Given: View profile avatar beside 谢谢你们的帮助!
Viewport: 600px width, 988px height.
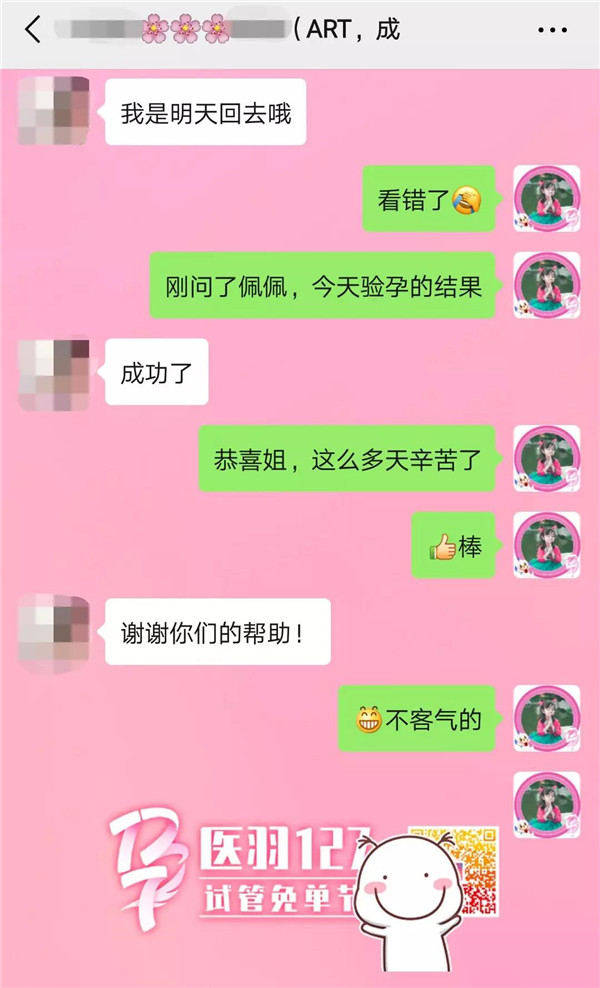Looking at the screenshot, I should 53,631.
